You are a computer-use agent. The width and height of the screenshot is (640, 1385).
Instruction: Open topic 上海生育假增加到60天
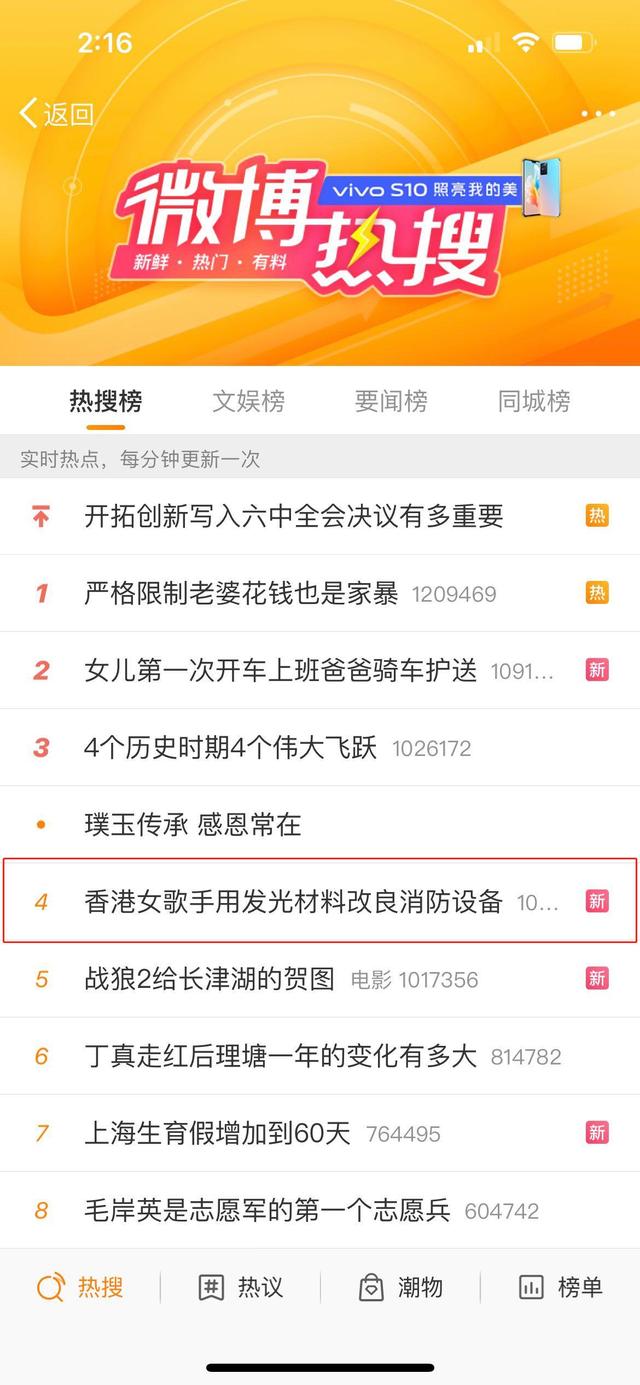(320, 1133)
